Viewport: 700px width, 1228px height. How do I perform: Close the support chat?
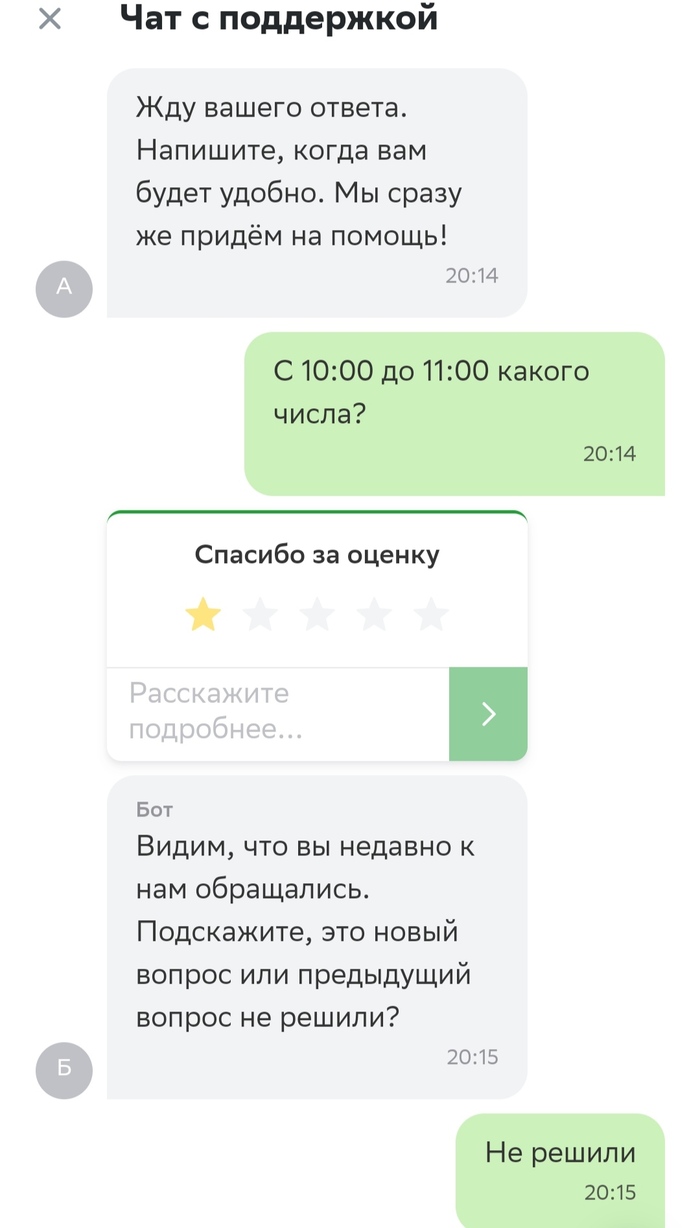(x=49, y=19)
